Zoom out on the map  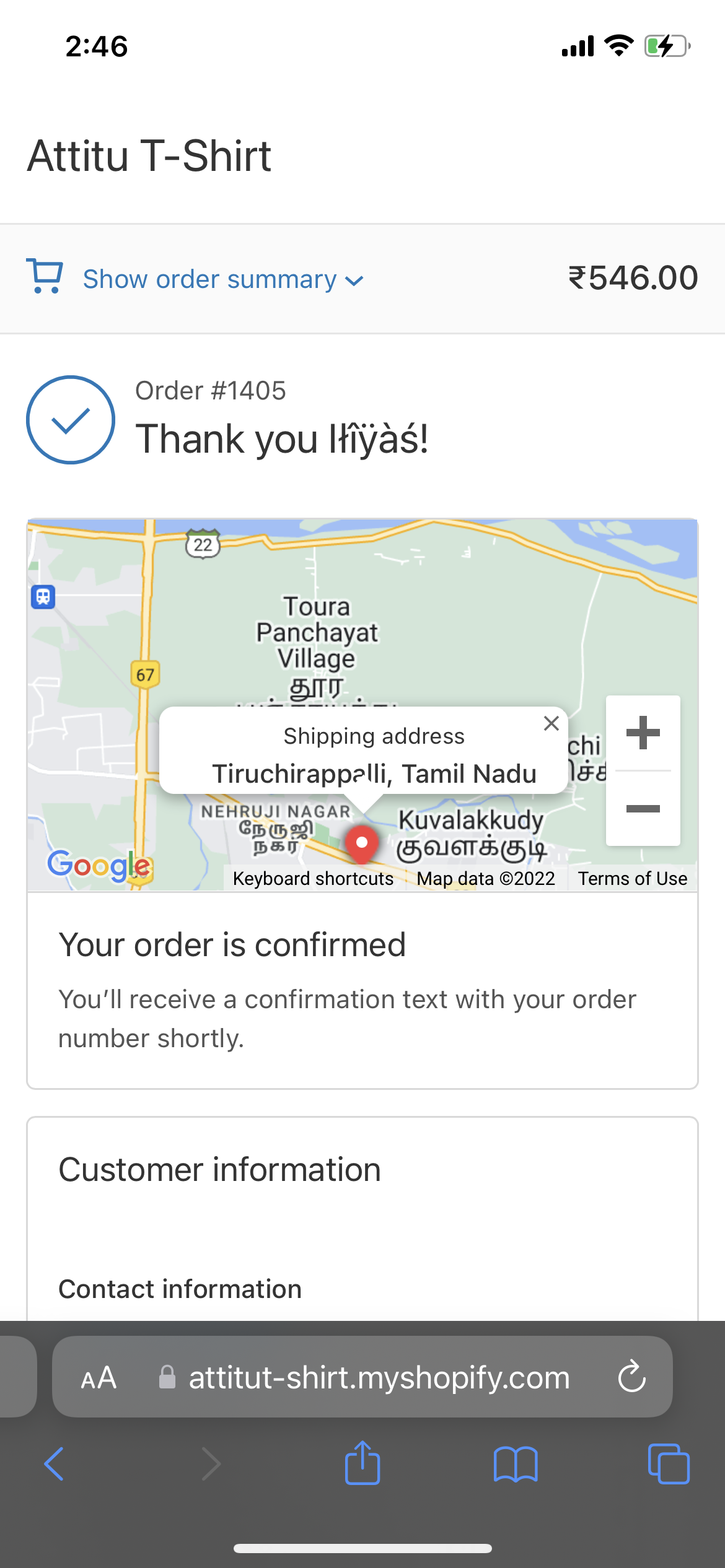pos(643,809)
